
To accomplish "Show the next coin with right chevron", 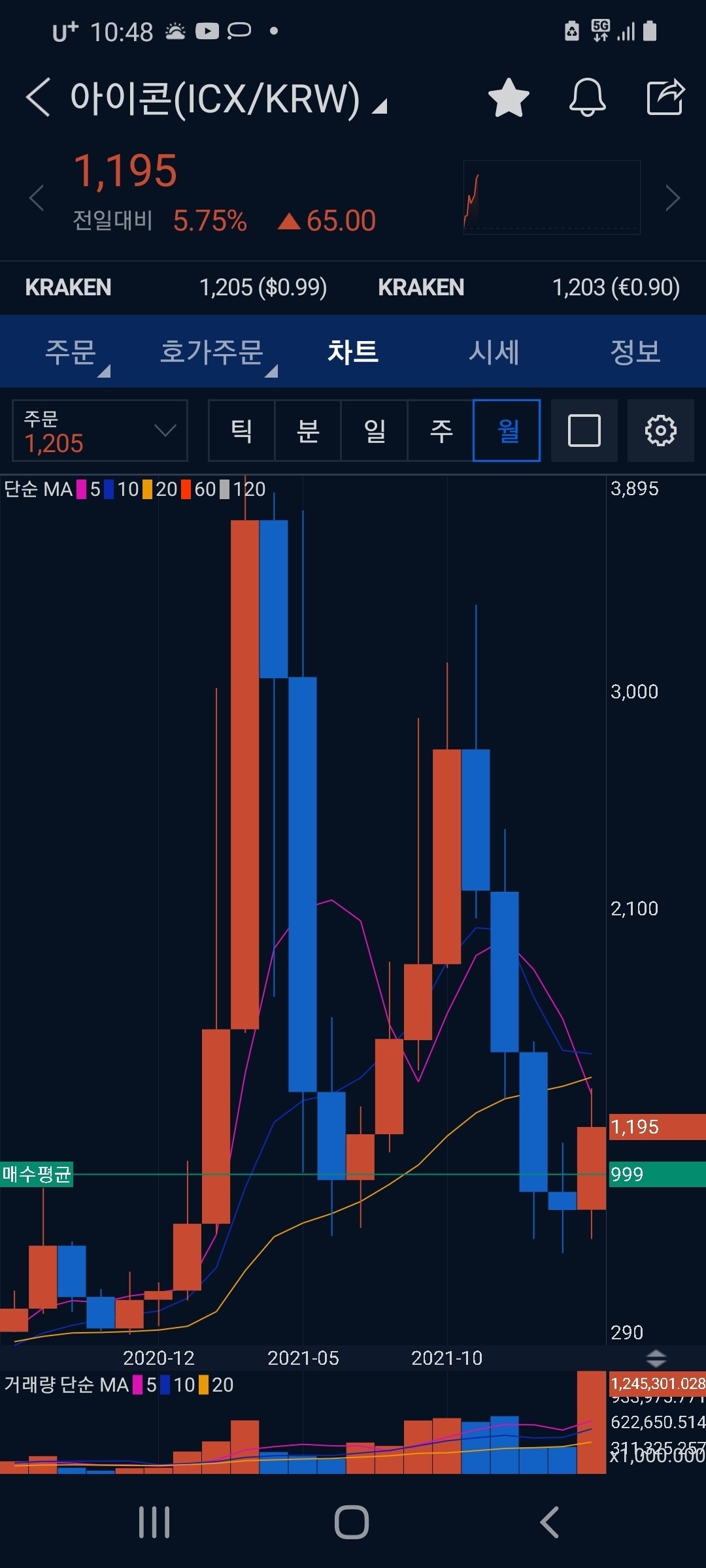I will (x=672, y=198).
